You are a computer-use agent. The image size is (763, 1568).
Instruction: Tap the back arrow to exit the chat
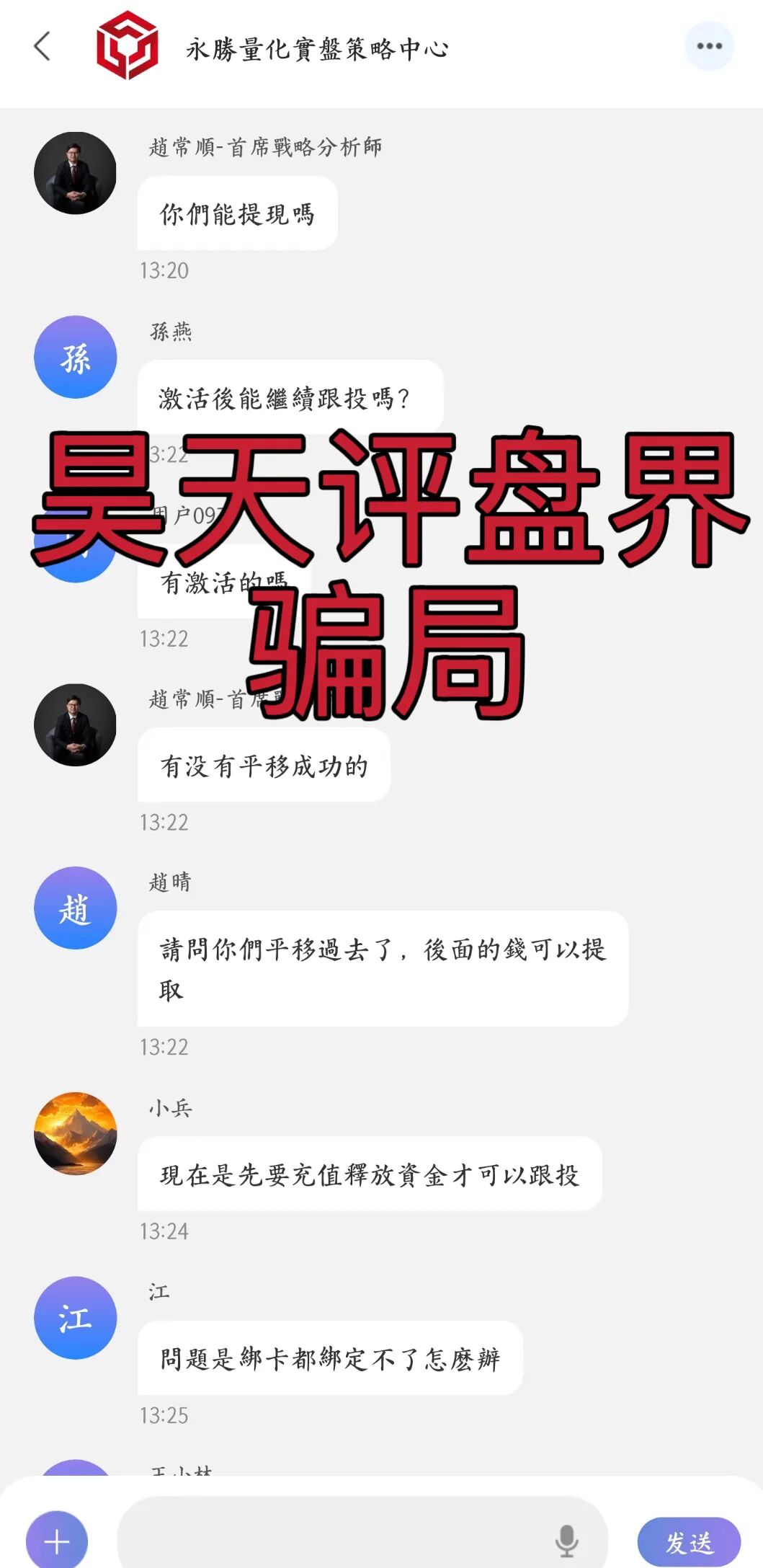click(41, 46)
